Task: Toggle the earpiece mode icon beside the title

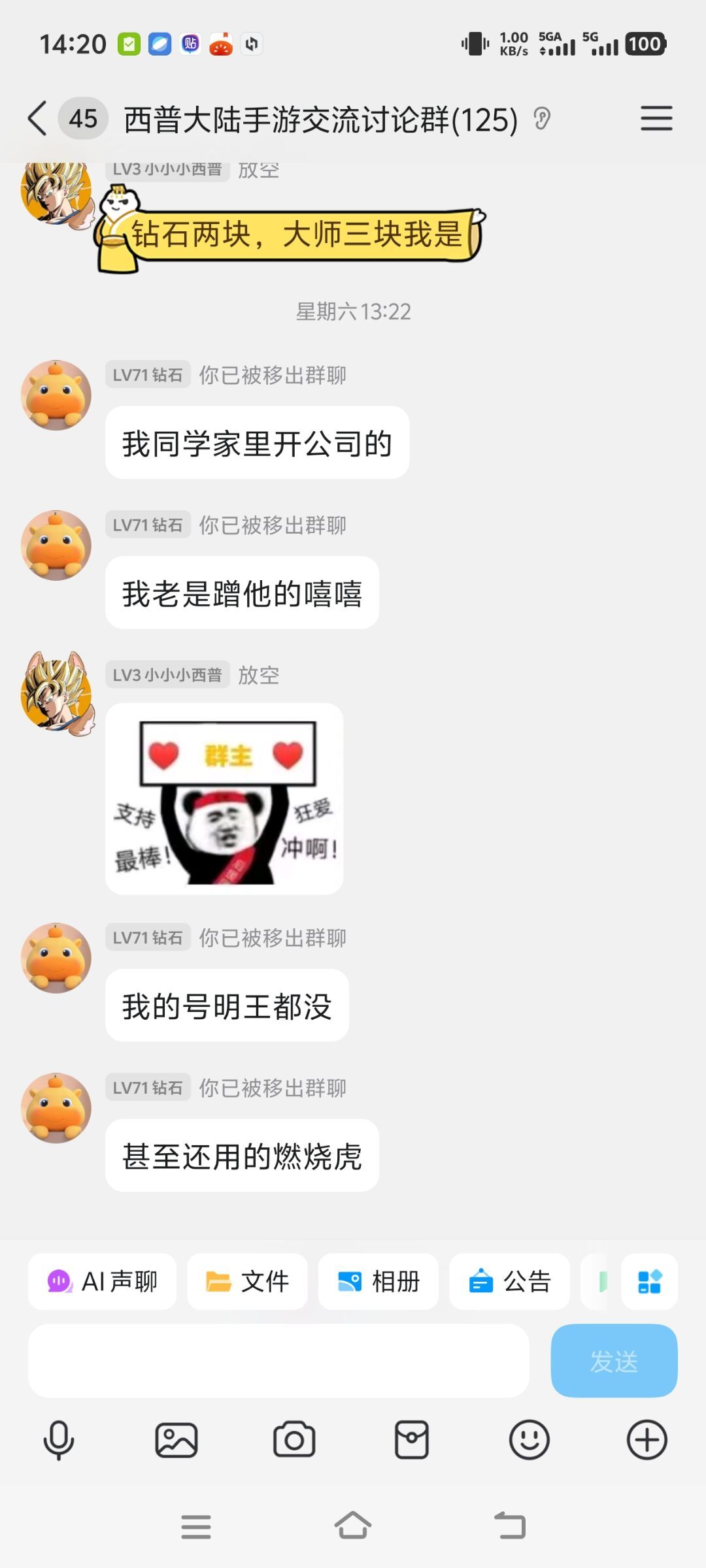Action: pyautogui.click(x=542, y=119)
